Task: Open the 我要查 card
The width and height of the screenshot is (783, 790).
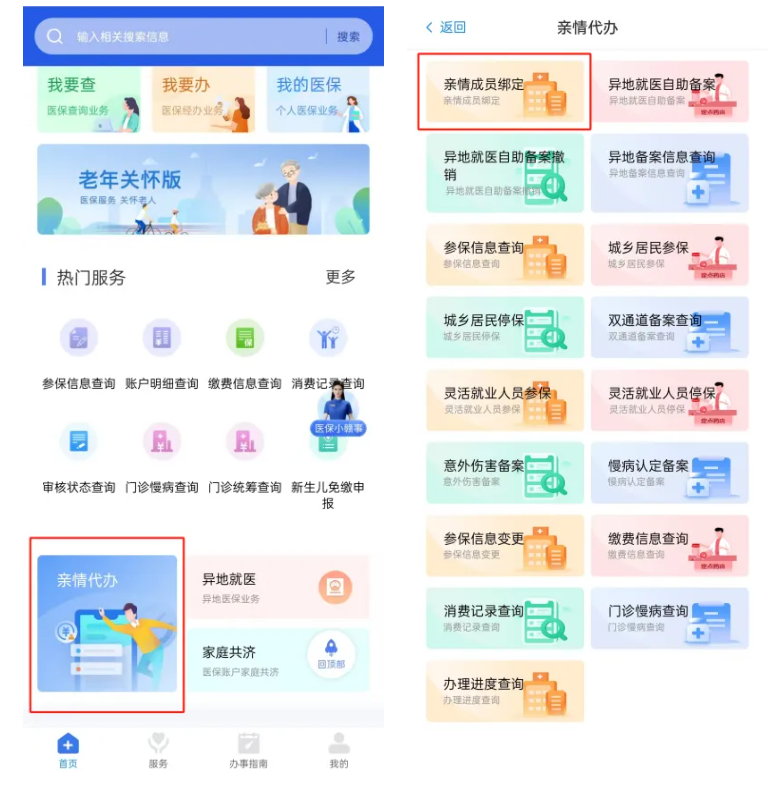Action: pyautogui.click(x=88, y=98)
